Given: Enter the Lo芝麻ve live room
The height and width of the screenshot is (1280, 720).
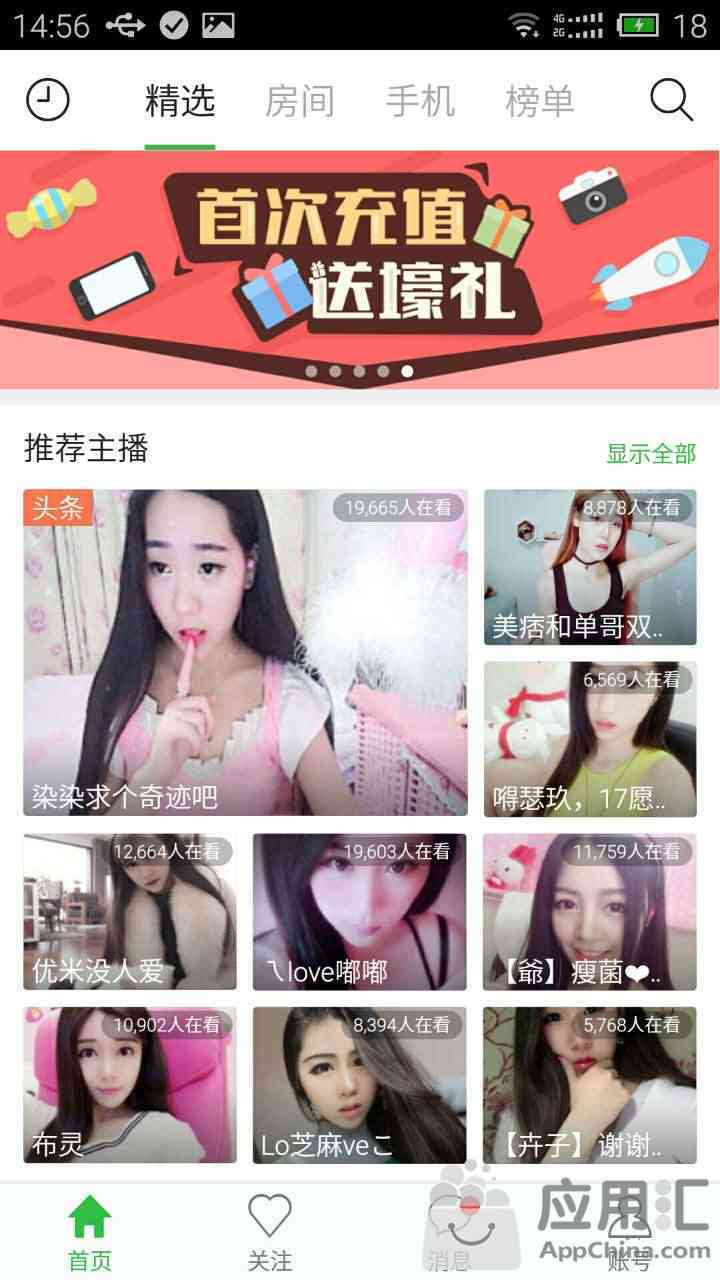Looking at the screenshot, I should click(x=359, y=1085).
